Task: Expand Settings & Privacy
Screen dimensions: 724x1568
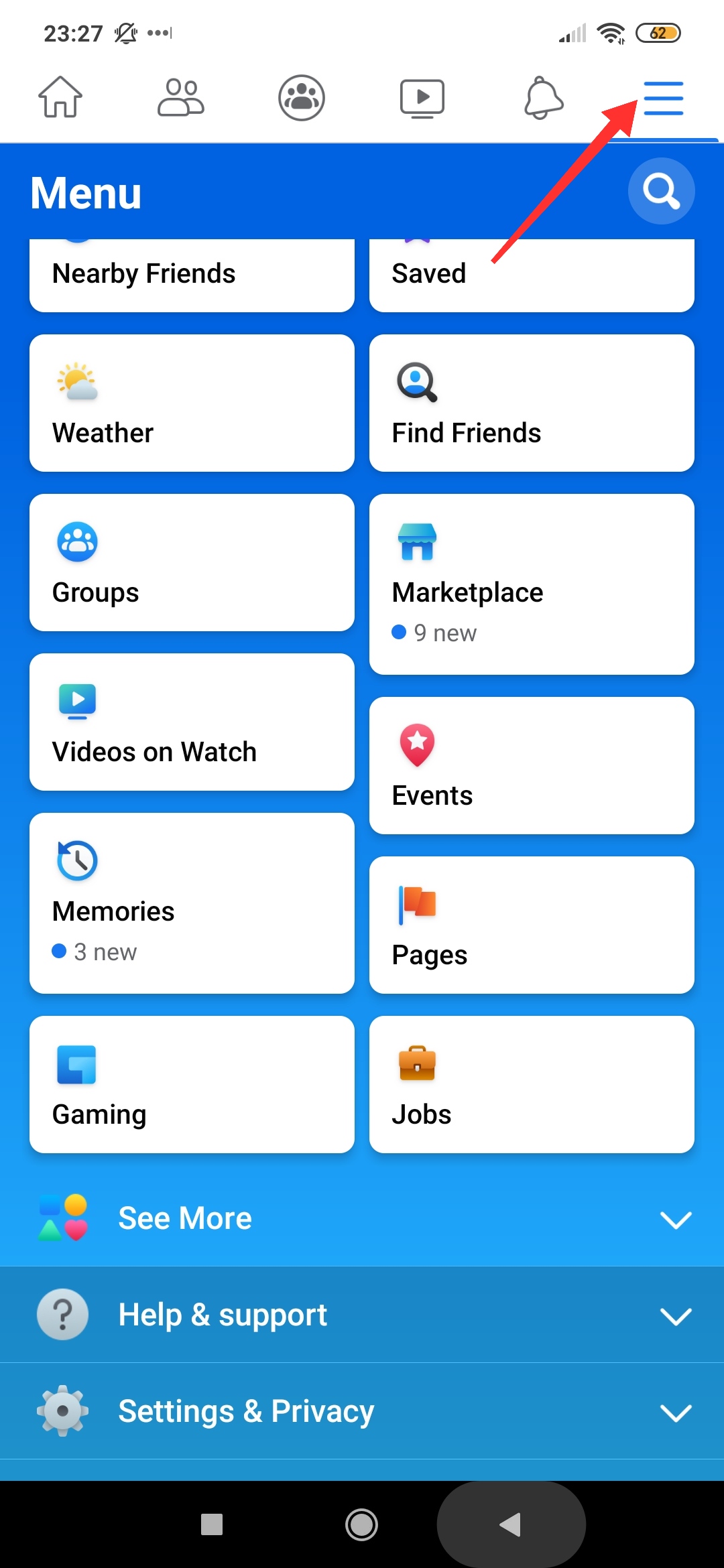Action: 362,1411
